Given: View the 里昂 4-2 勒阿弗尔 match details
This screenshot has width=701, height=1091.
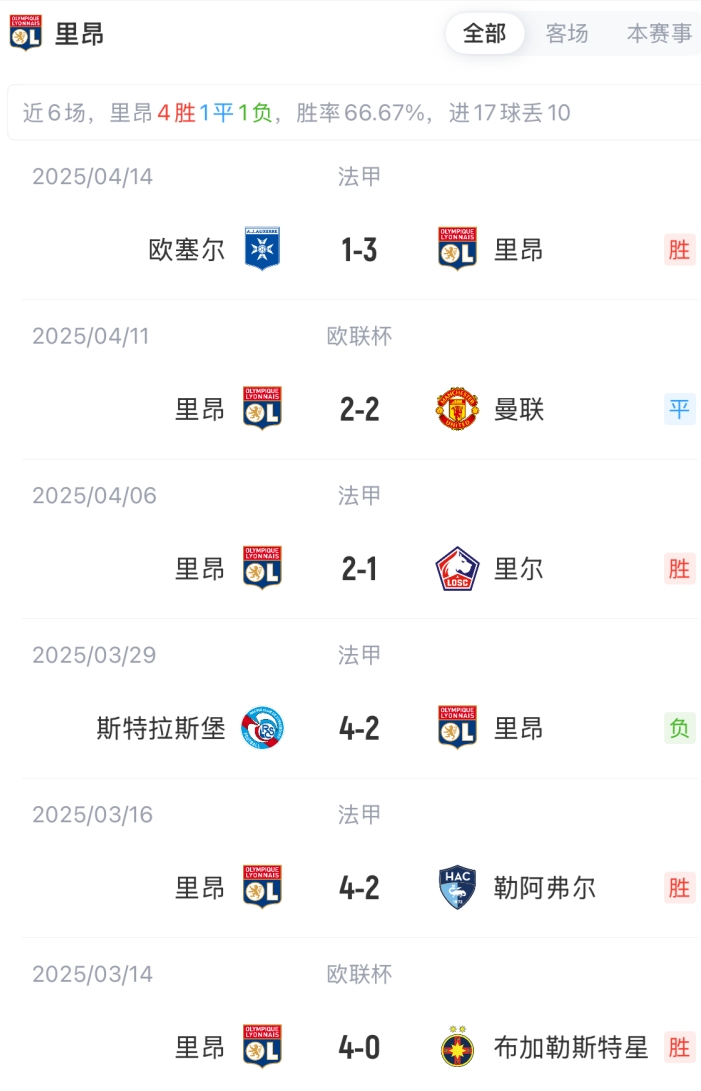Looking at the screenshot, I should pyautogui.click(x=359, y=887).
